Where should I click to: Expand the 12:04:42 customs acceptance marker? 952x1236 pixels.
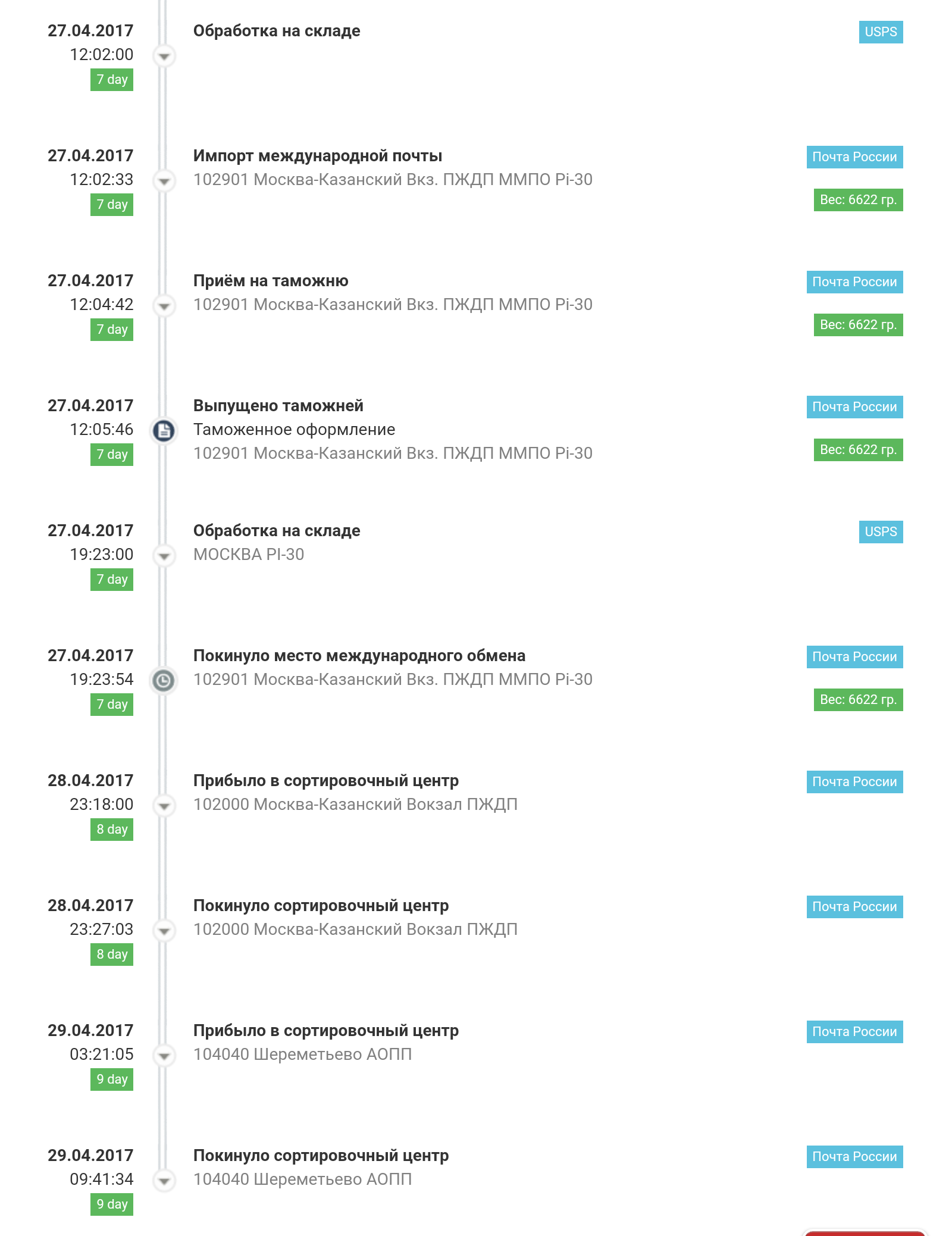tap(164, 306)
